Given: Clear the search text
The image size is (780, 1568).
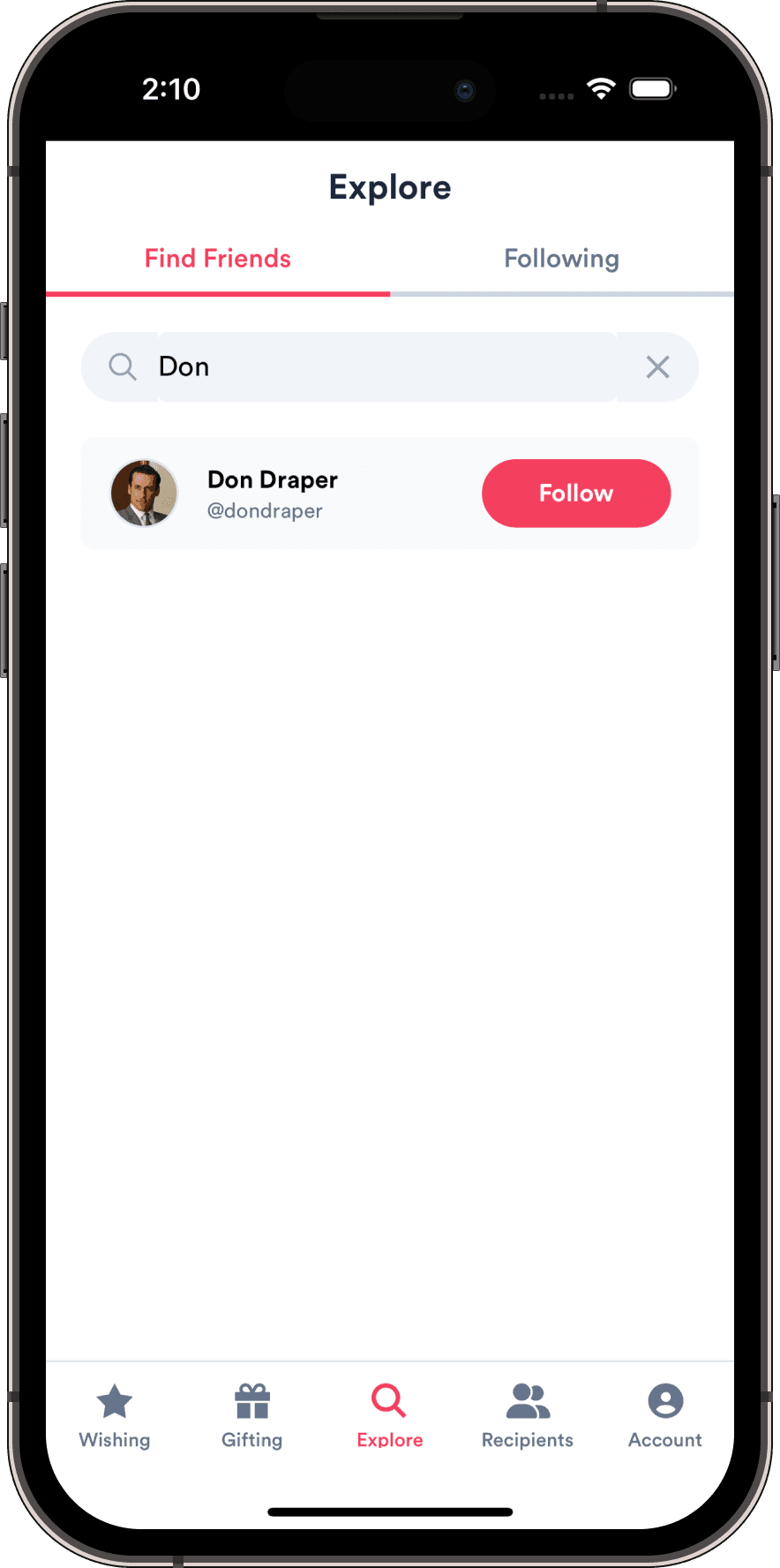Looking at the screenshot, I should coord(657,367).
